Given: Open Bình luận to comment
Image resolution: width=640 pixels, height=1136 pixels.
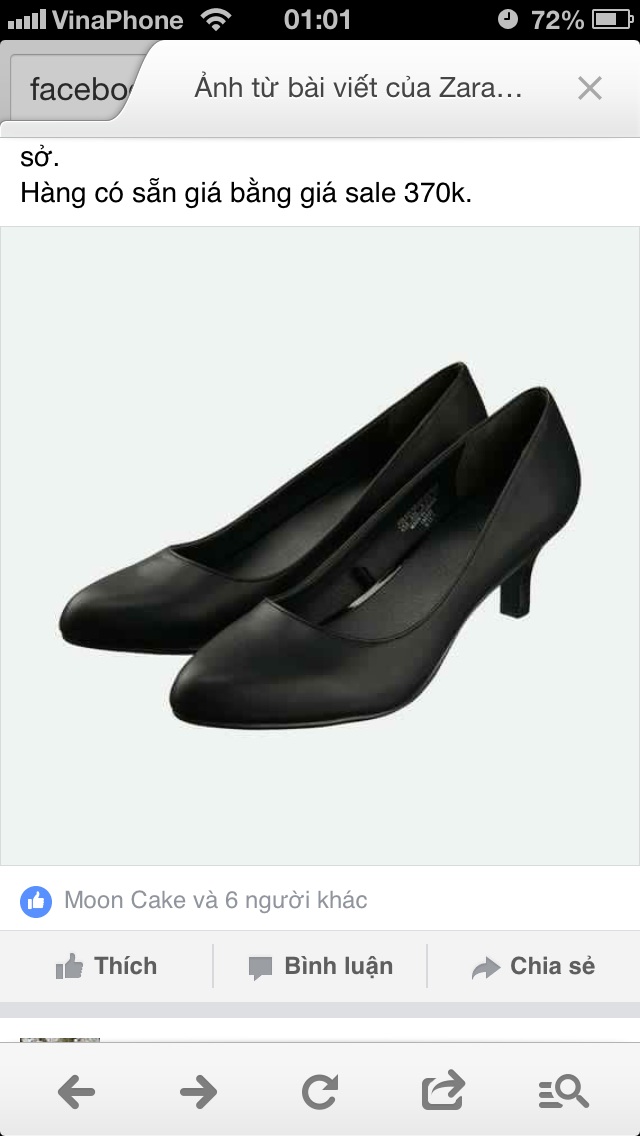Looking at the screenshot, I should pyautogui.click(x=320, y=966).
